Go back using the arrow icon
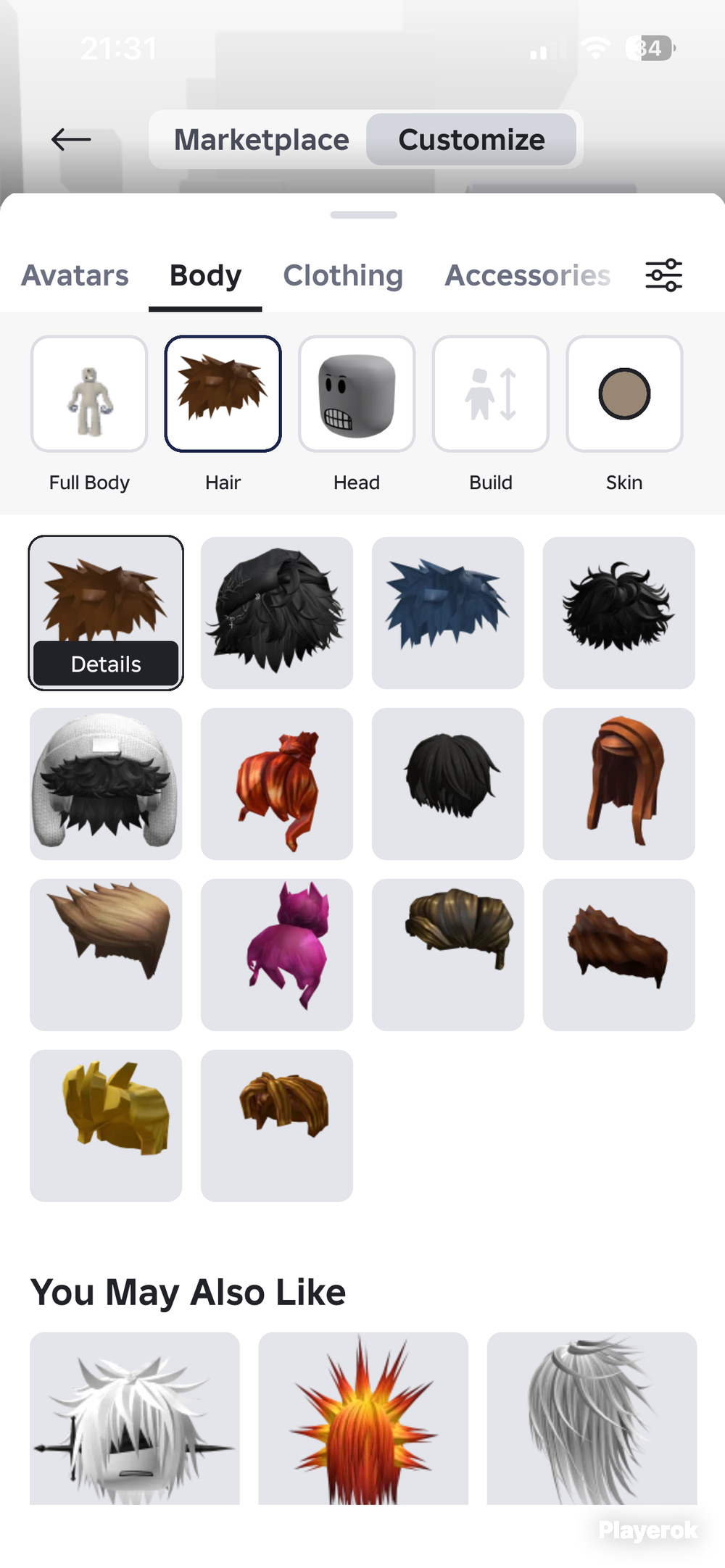Screen dimensions: 725x1568 (x=71, y=139)
